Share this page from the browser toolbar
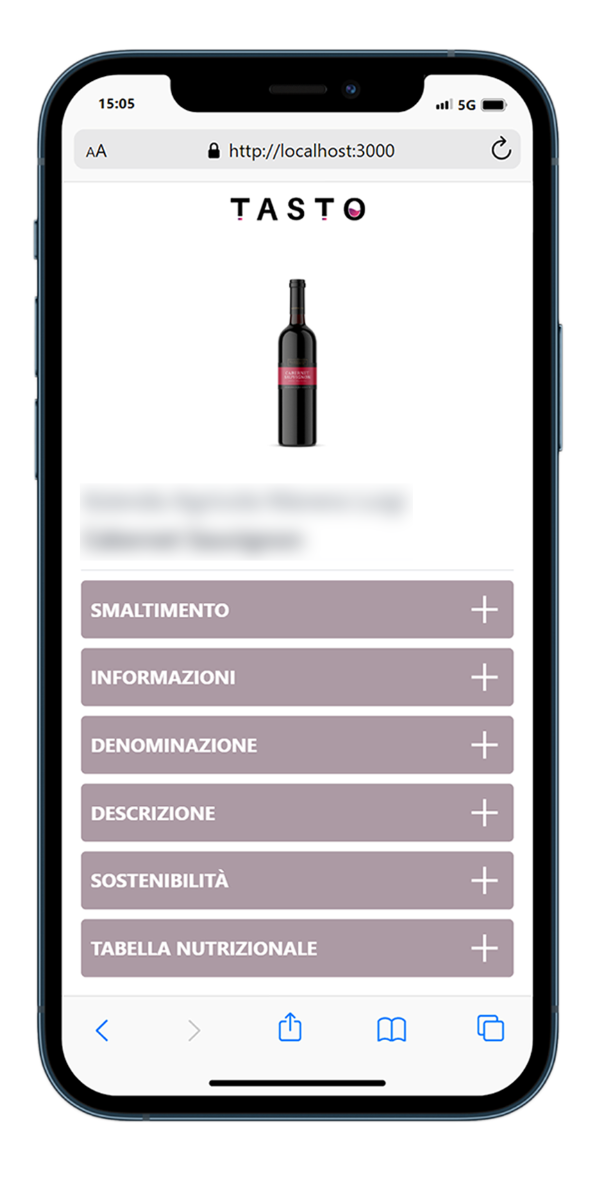 (x=290, y=1028)
